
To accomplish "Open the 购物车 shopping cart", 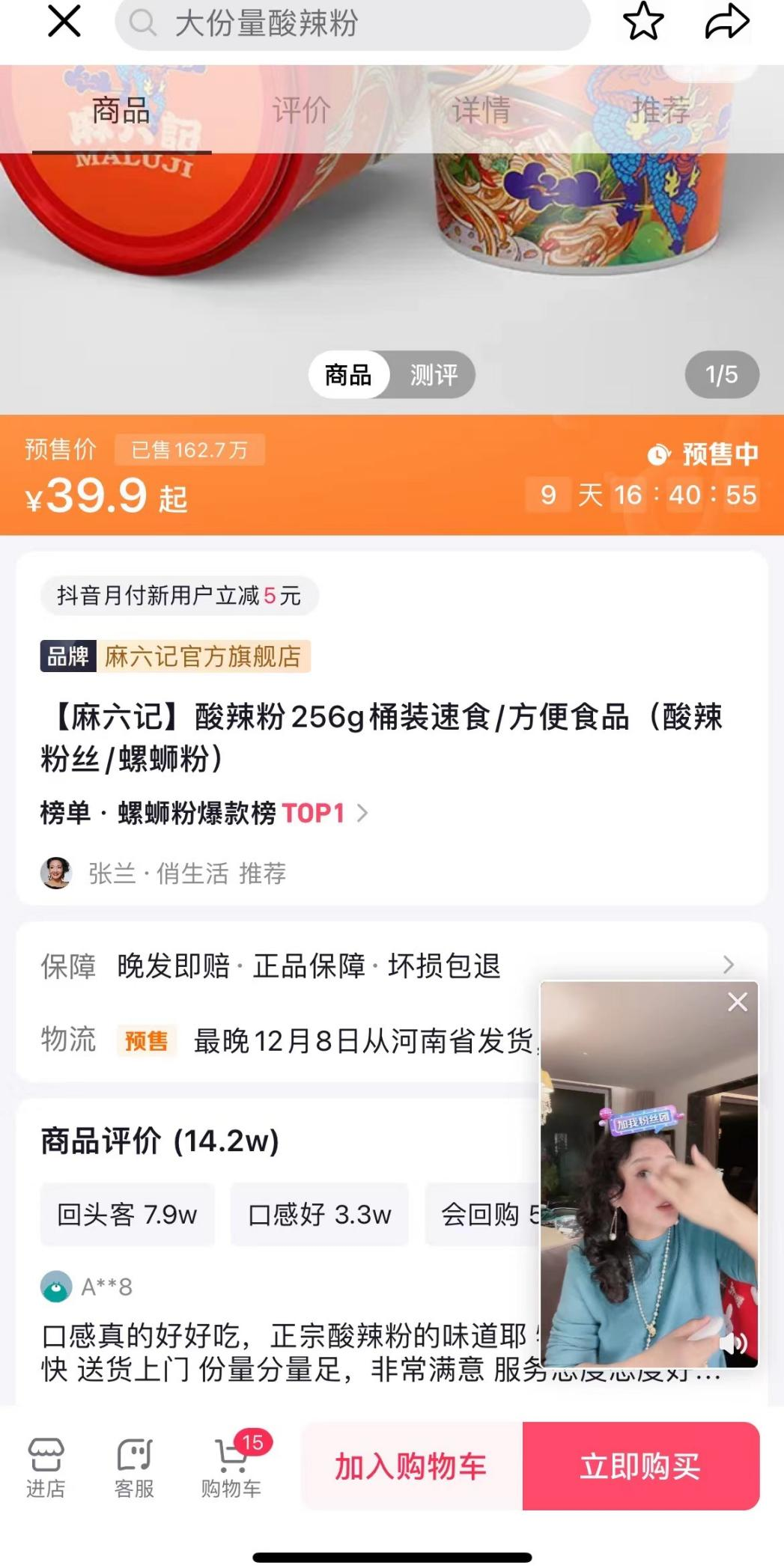I will tap(231, 1467).
